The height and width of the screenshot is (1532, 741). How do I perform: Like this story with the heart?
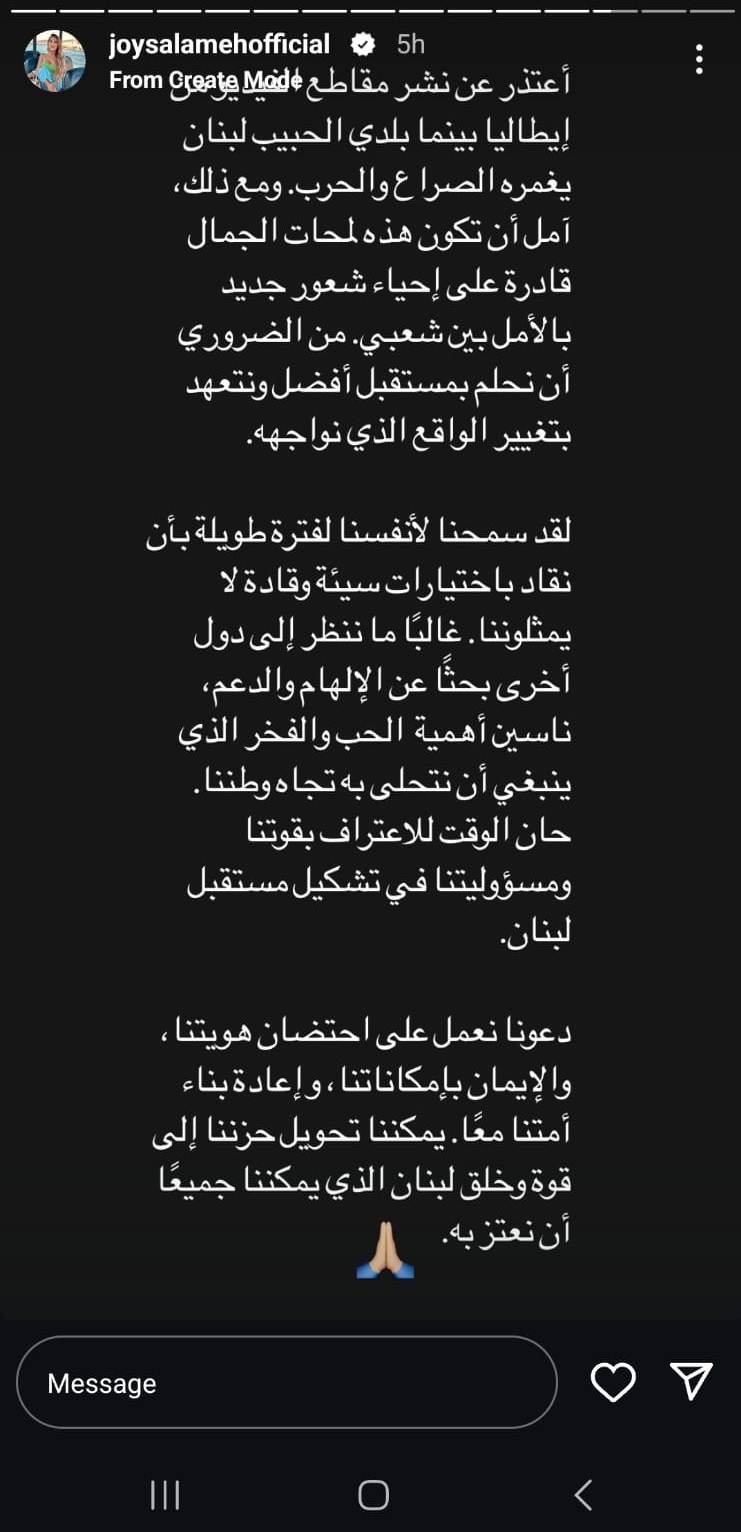coord(613,1382)
